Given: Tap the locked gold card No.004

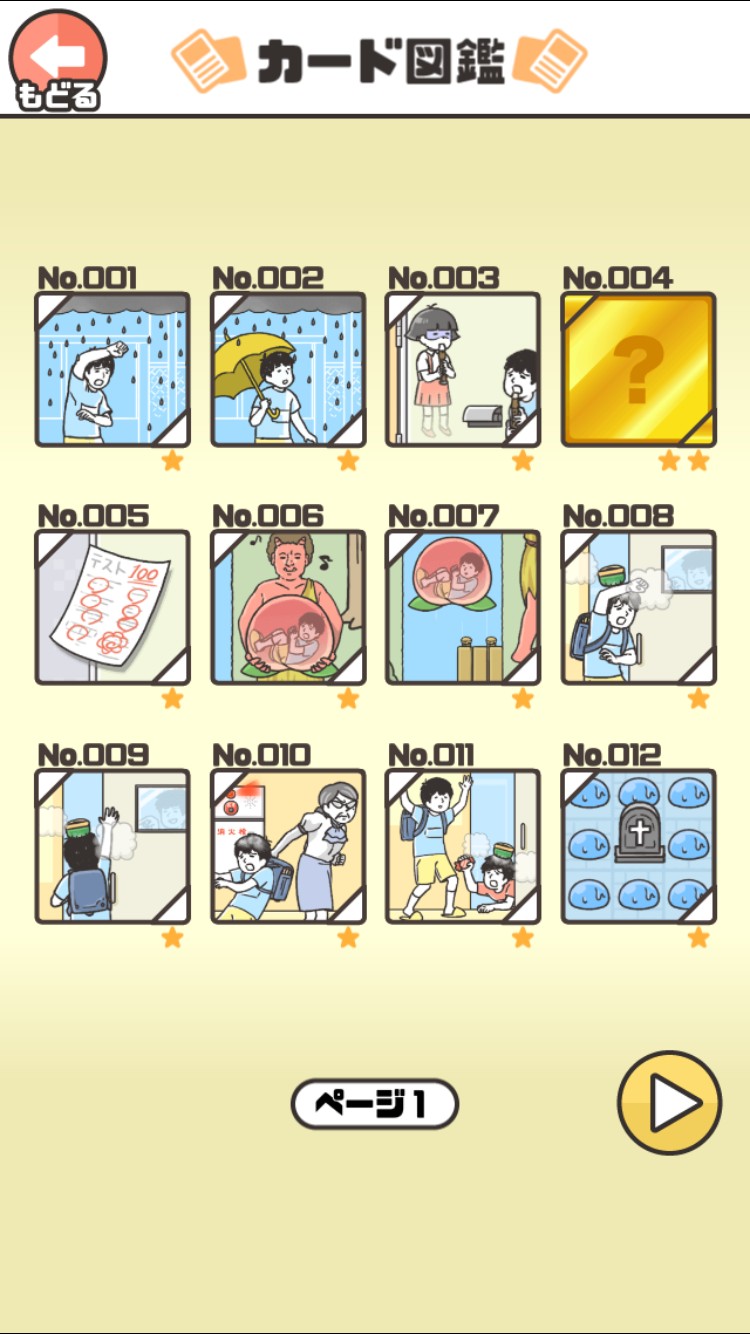Looking at the screenshot, I should (638, 369).
